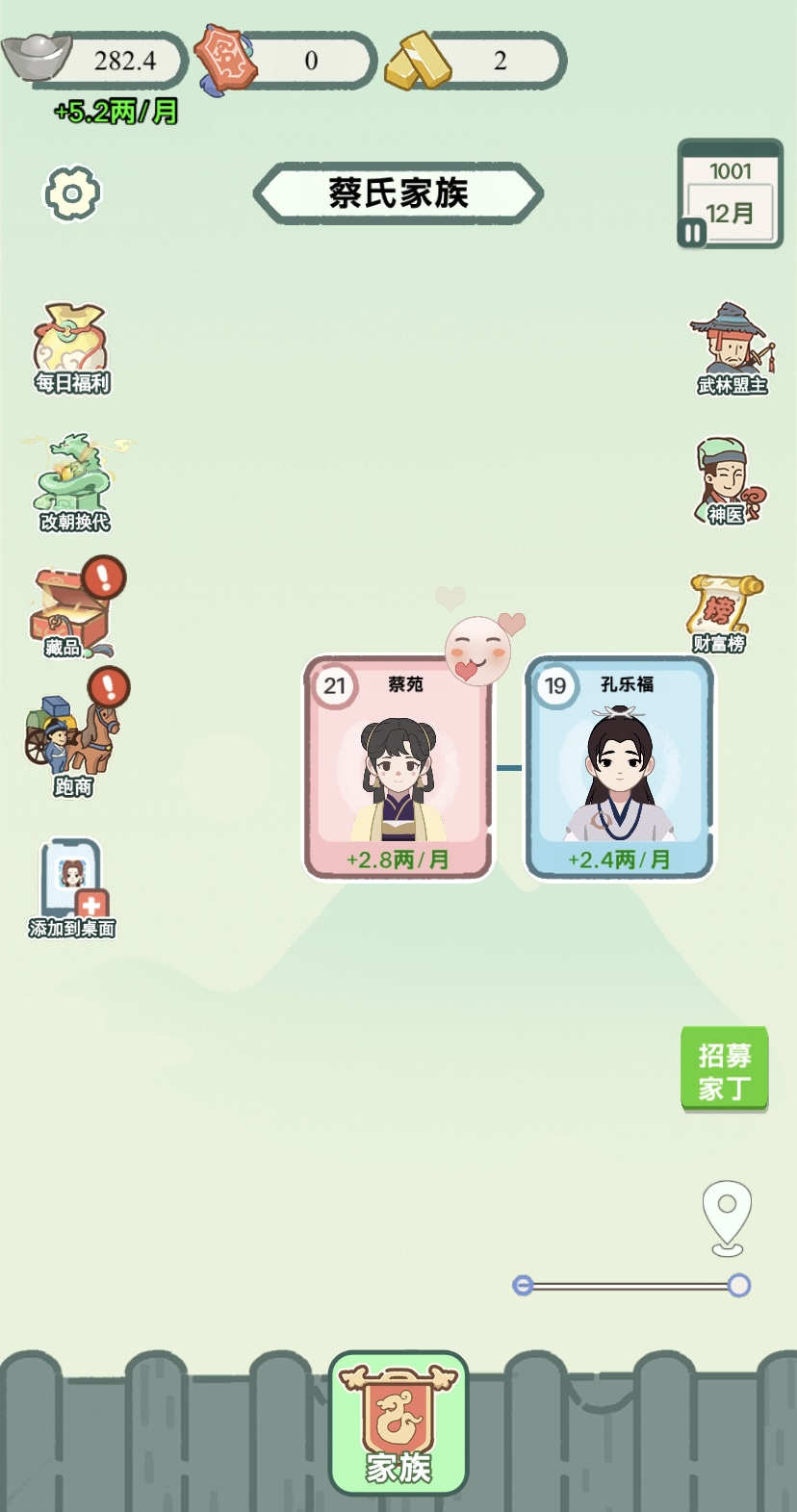The width and height of the screenshot is (797, 1512).
Task: Tap 招募家丁 recruit button
Action: (x=724, y=1070)
